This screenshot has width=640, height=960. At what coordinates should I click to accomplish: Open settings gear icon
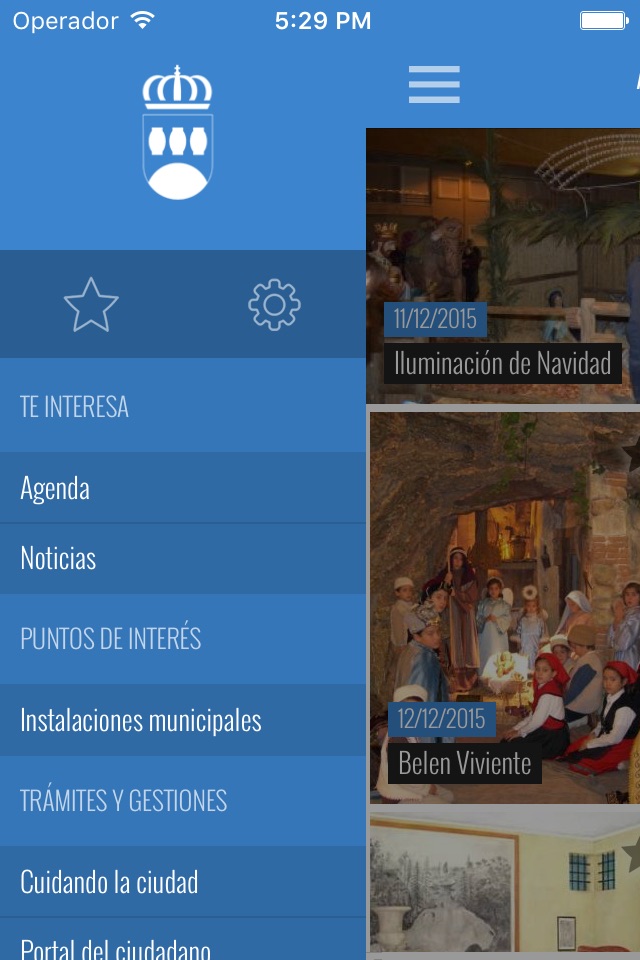point(274,305)
